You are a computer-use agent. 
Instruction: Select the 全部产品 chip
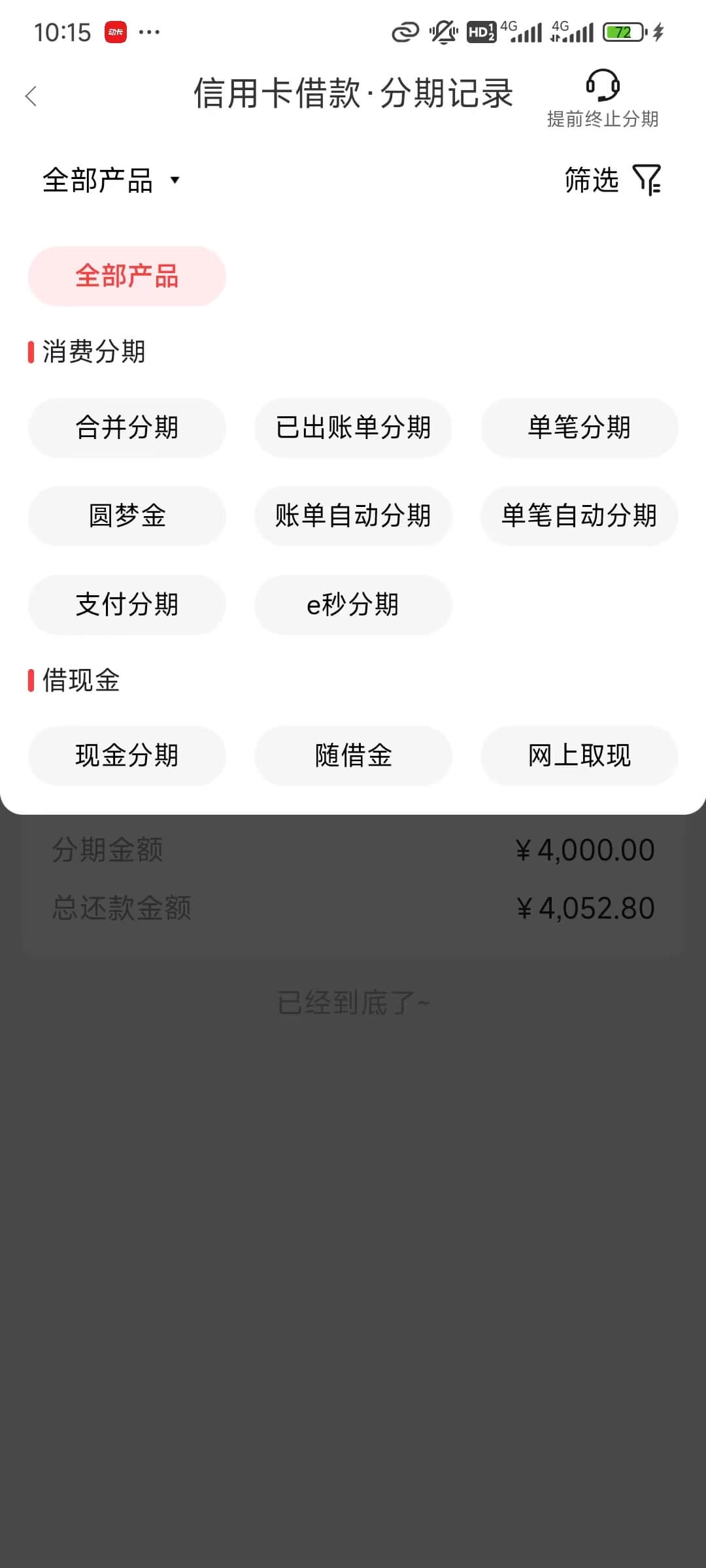pos(127,276)
